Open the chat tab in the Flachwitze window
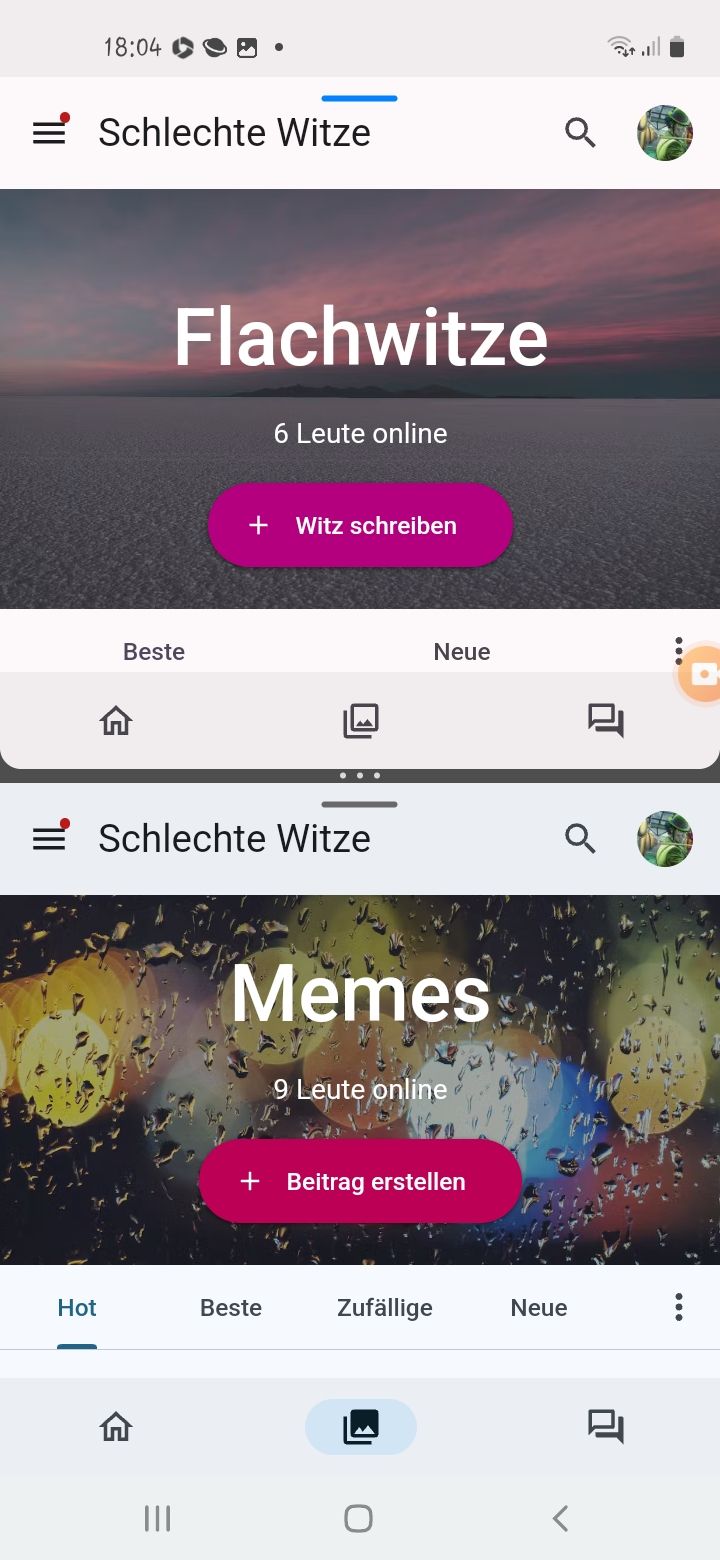The image size is (720, 1560). (x=605, y=721)
